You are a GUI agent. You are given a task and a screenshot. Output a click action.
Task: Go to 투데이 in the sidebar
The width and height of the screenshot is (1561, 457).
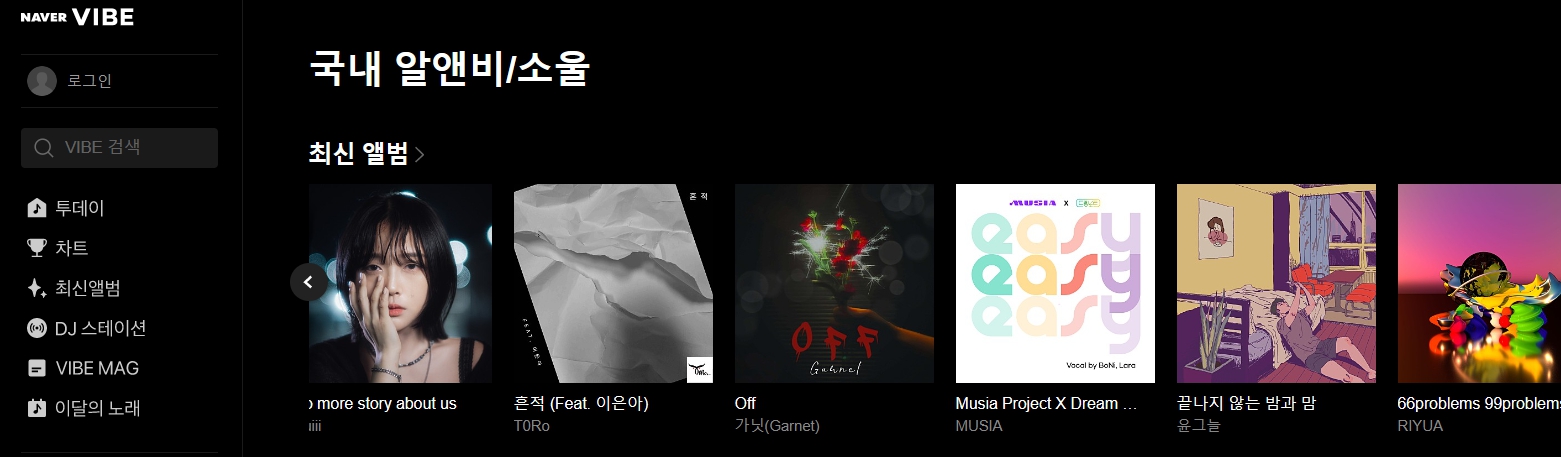[79, 208]
